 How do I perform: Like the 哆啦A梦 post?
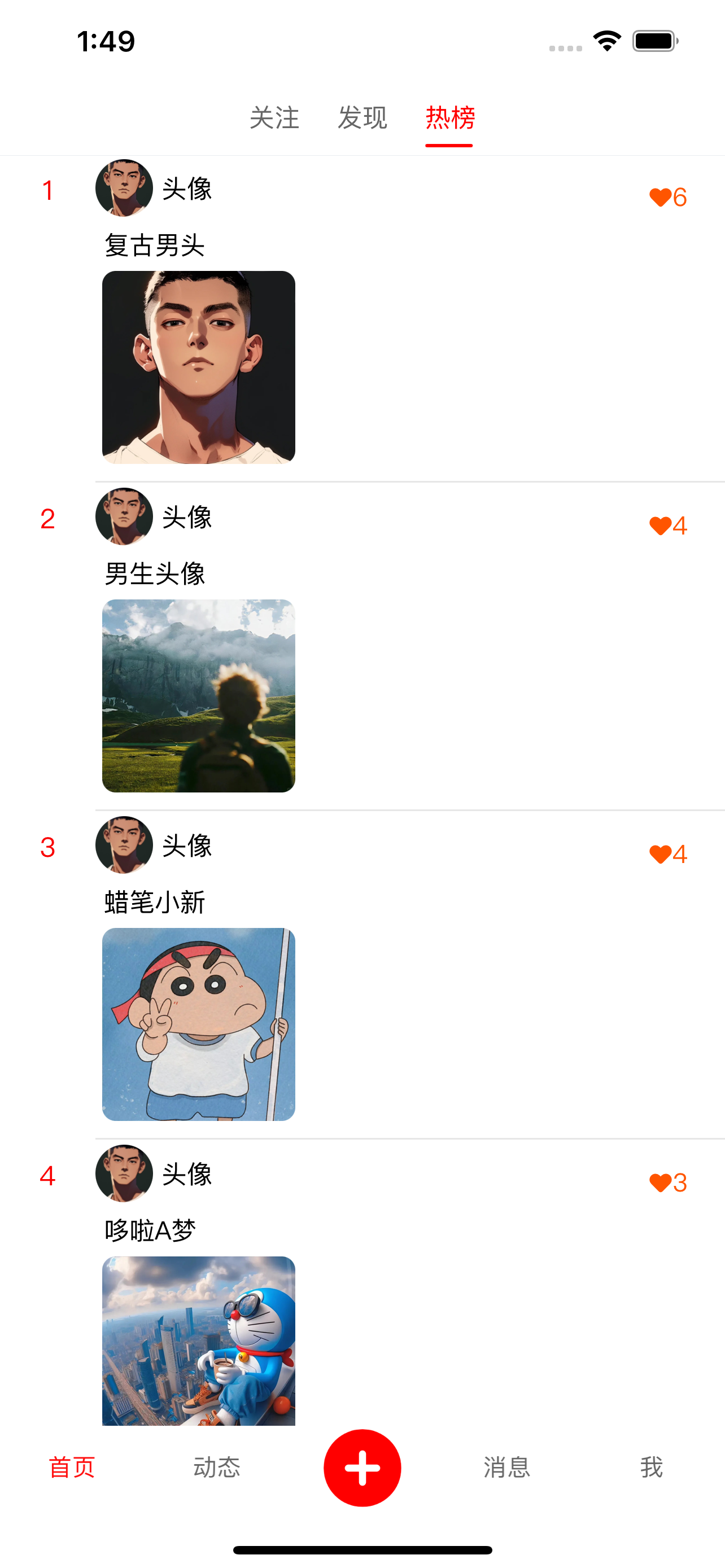[x=668, y=1182]
